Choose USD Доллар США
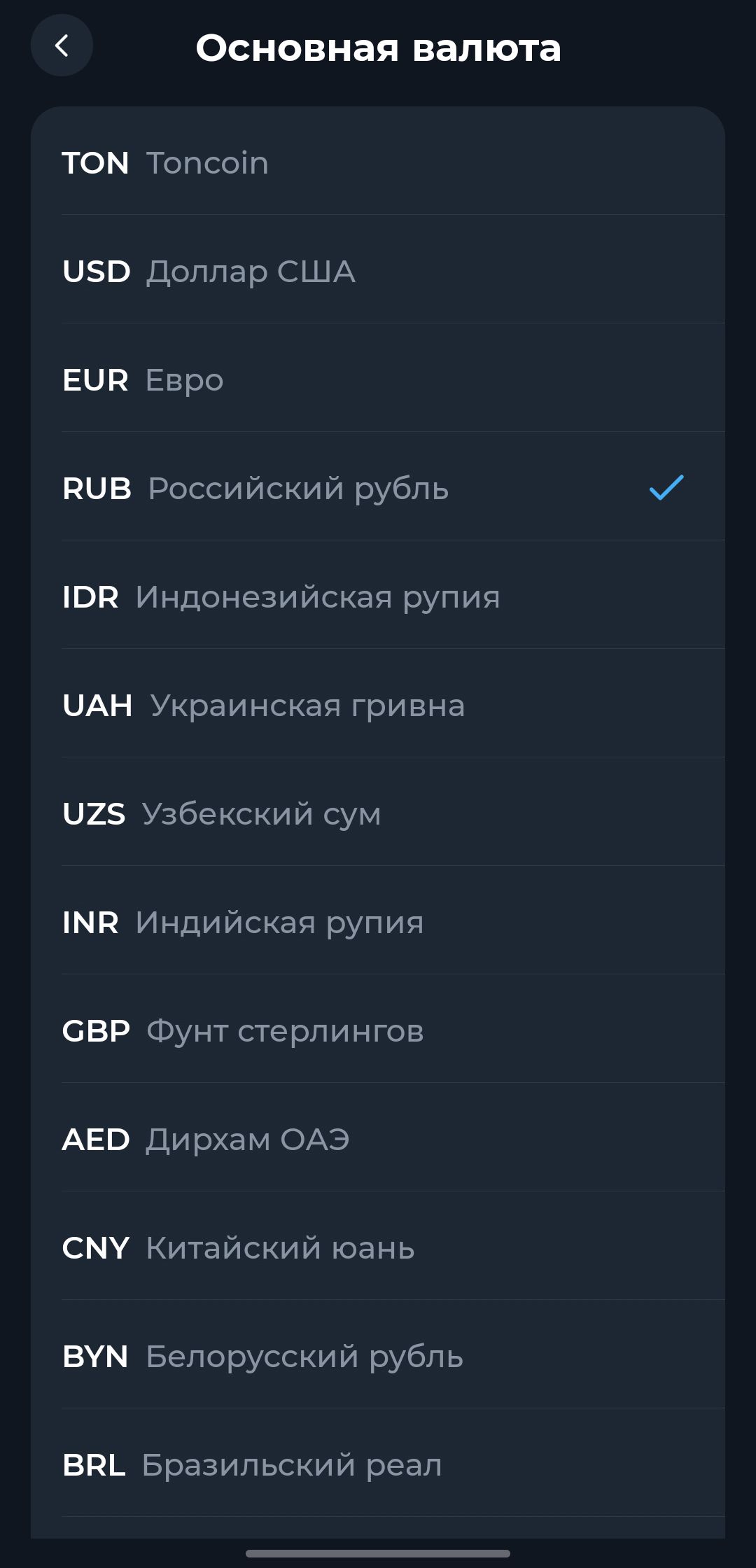Viewport: 756px width, 1568px height. click(378, 272)
